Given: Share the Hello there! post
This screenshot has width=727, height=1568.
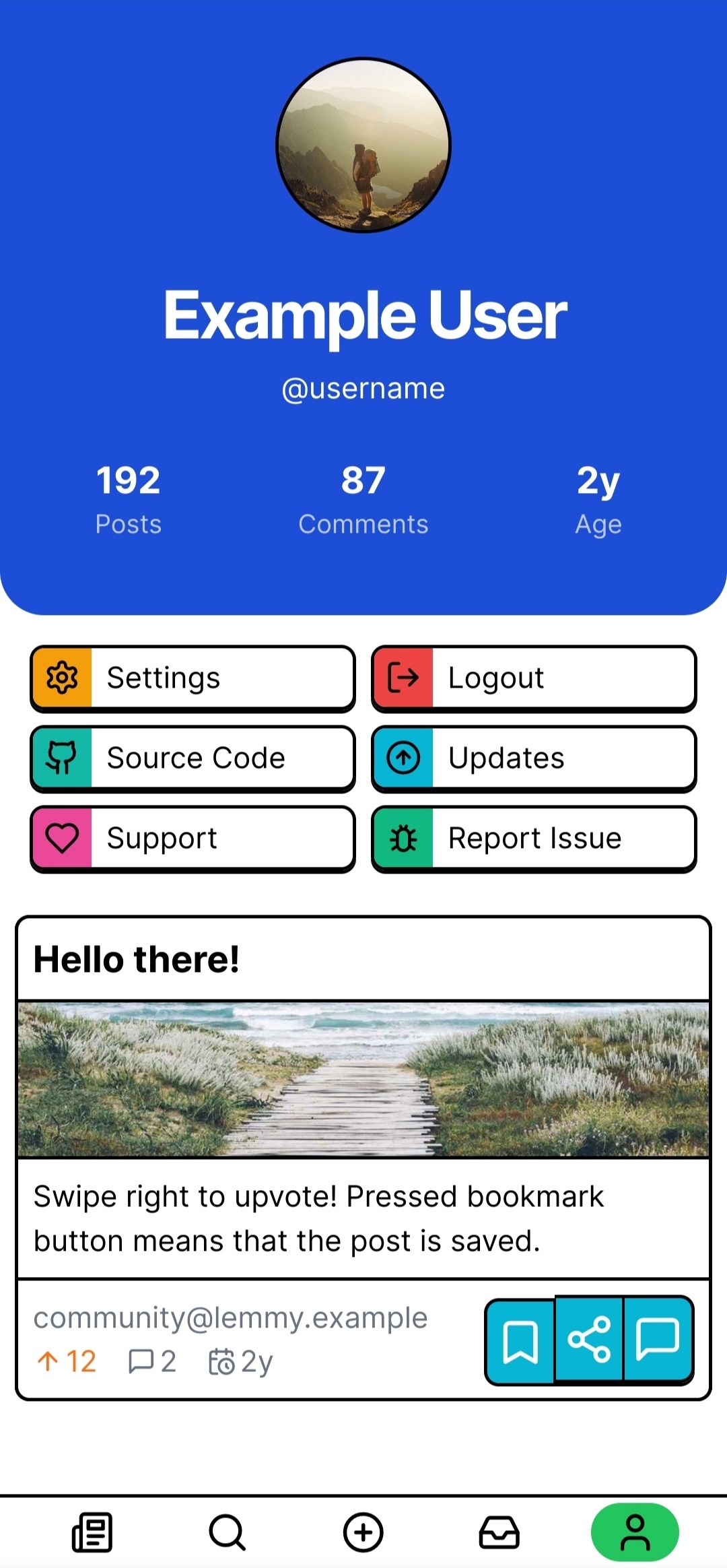Looking at the screenshot, I should 590,1340.
